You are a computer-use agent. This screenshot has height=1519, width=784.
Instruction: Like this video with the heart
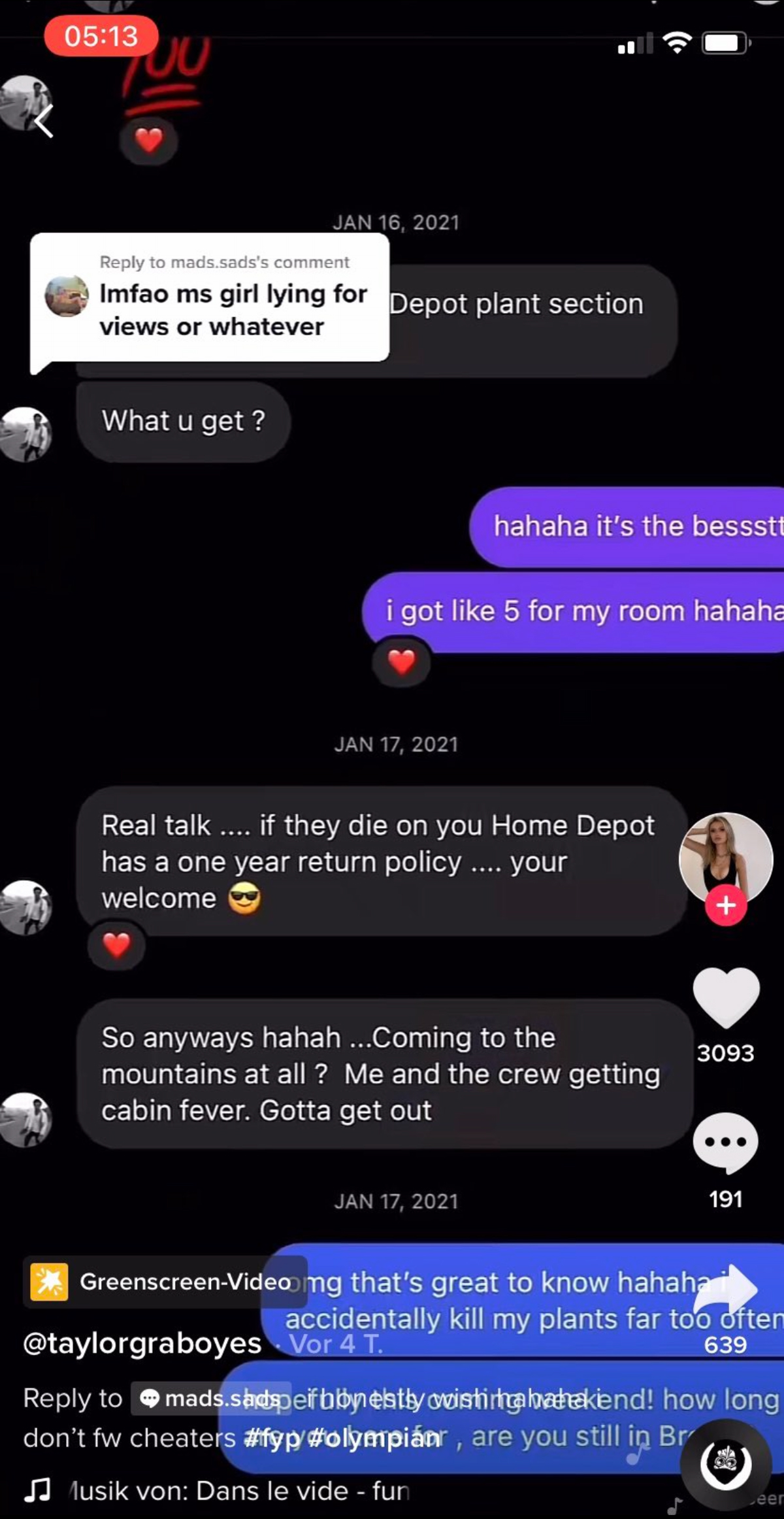pos(726,998)
